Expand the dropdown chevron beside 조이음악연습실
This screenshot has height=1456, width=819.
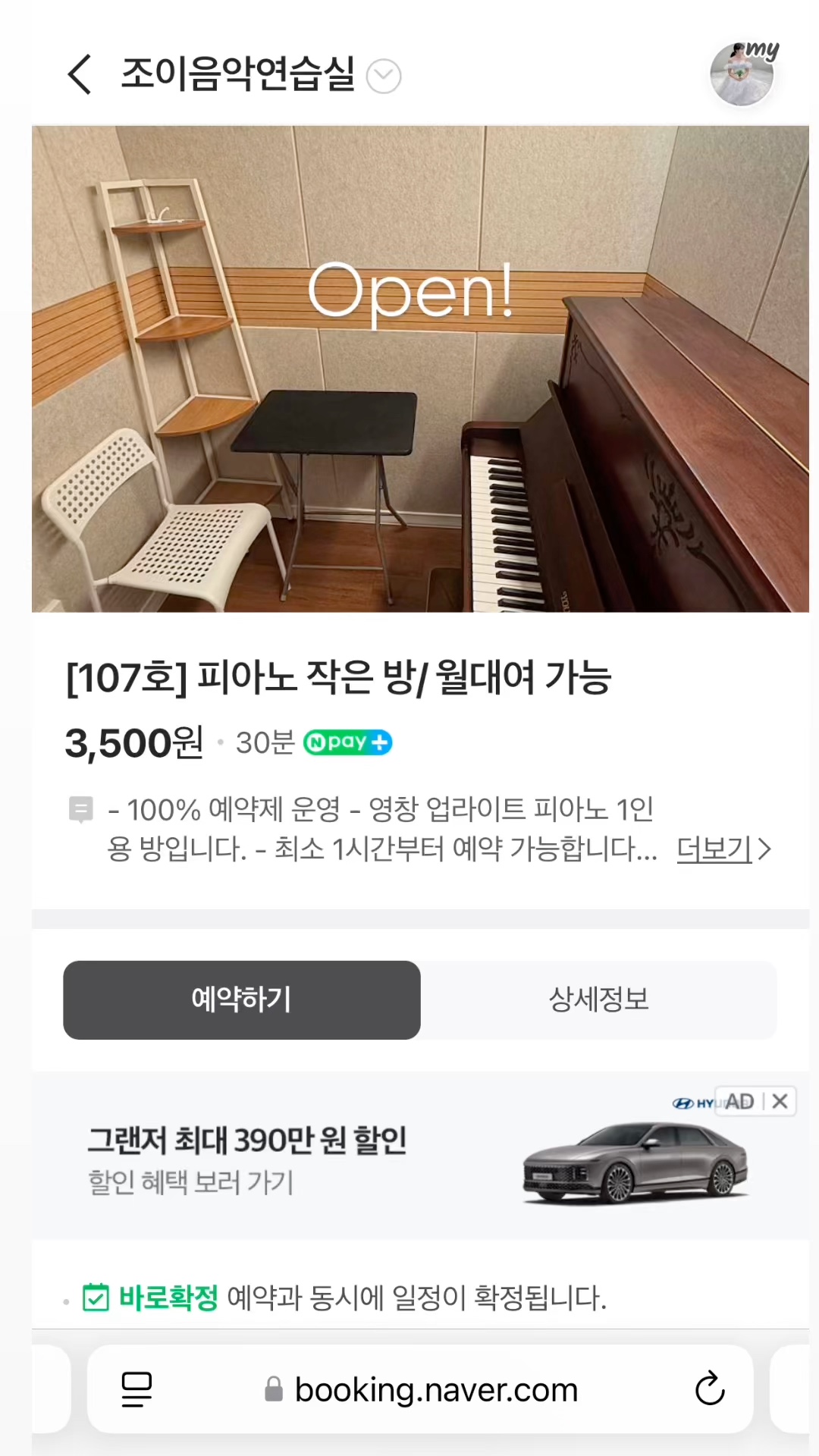point(383,76)
